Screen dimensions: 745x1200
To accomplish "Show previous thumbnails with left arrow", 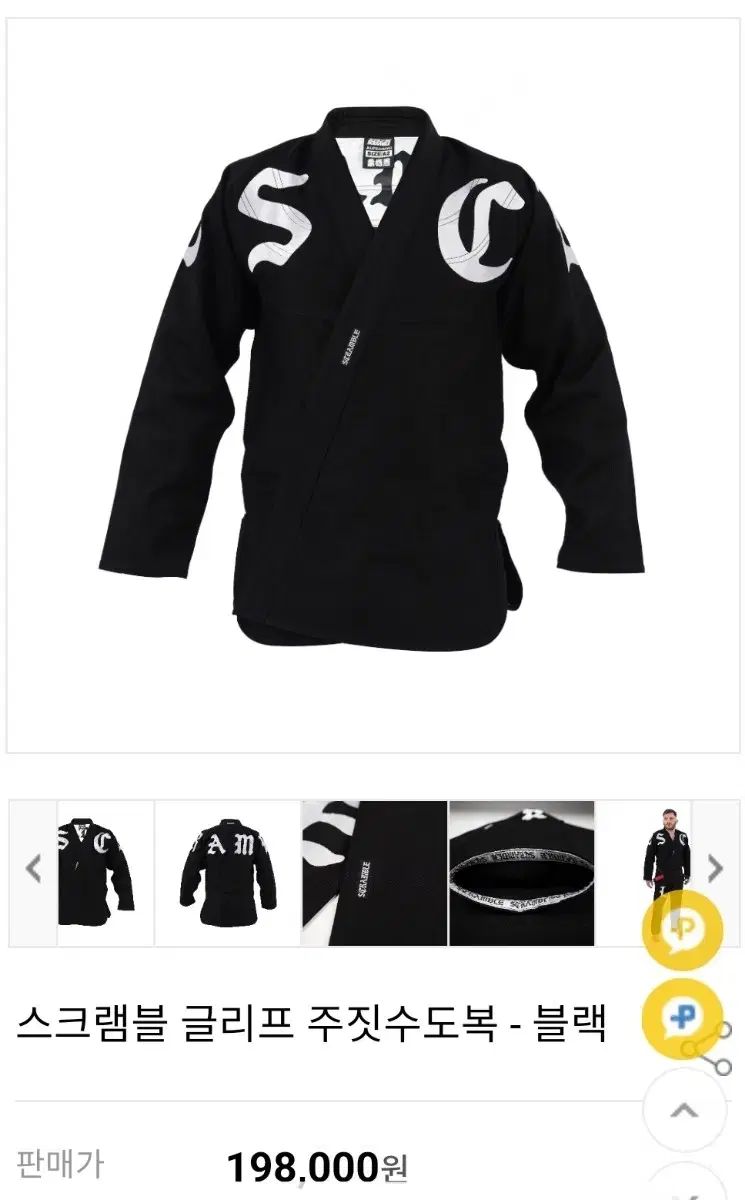I will click(x=32, y=869).
